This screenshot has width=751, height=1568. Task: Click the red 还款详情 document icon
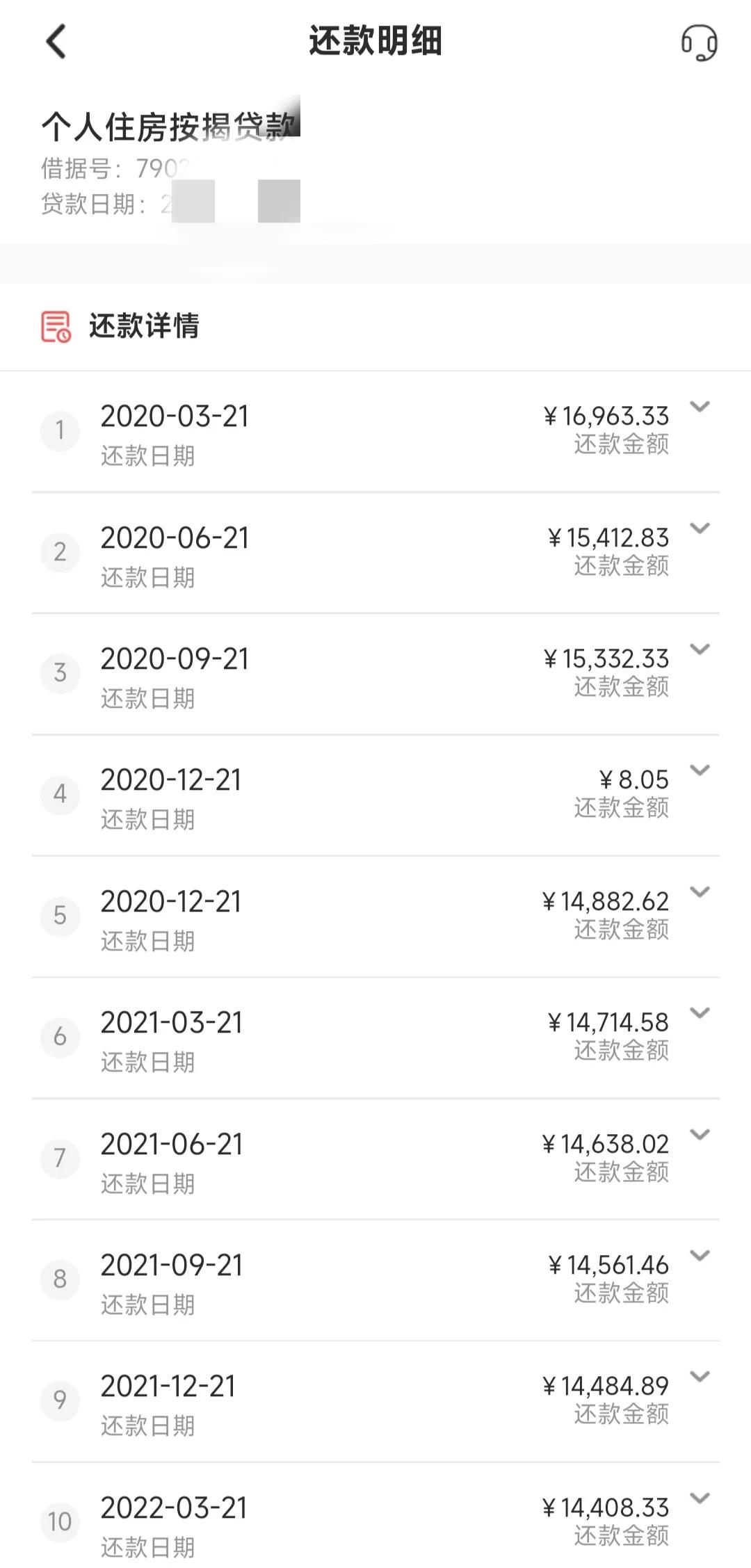pyautogui.click(x=56, y=326)
